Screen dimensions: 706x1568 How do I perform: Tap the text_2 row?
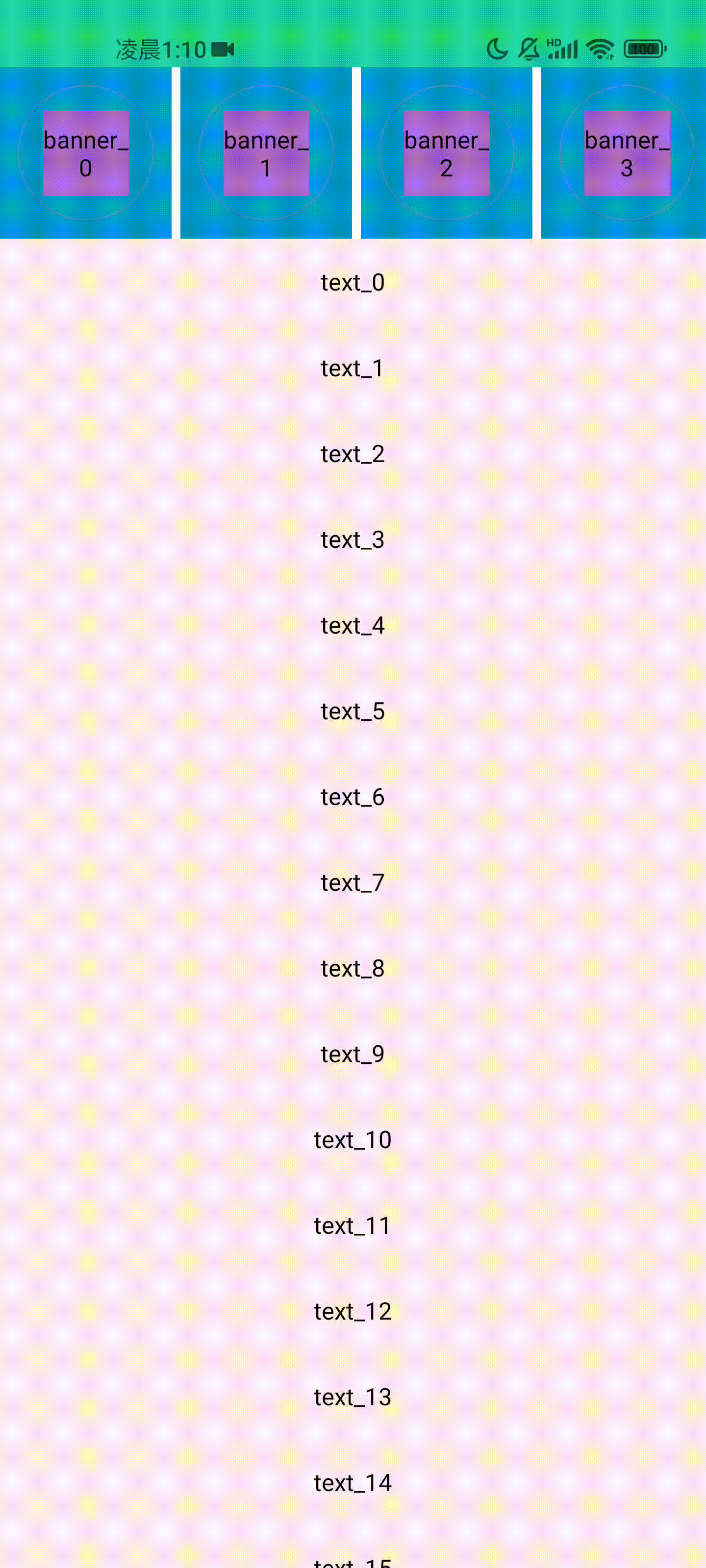point(353,453)
